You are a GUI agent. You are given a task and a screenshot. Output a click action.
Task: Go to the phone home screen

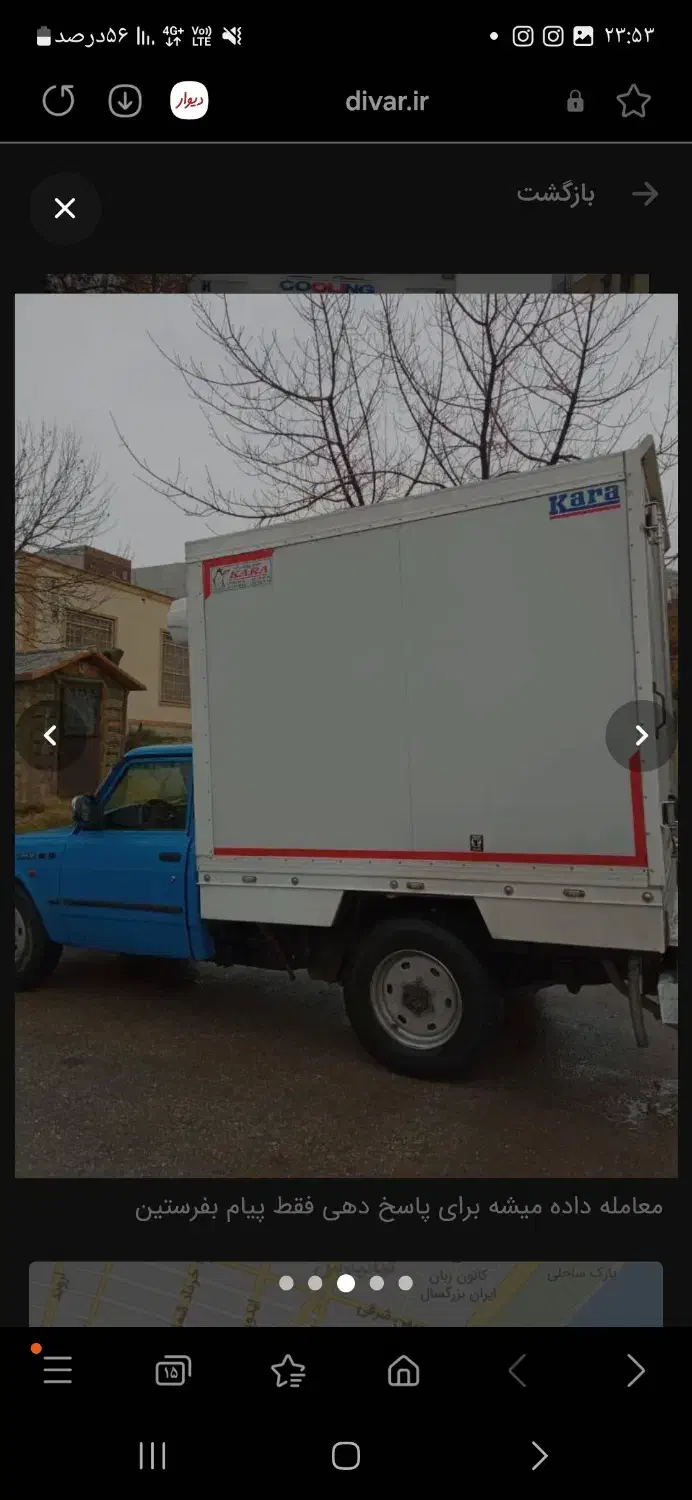(346, 1456)
